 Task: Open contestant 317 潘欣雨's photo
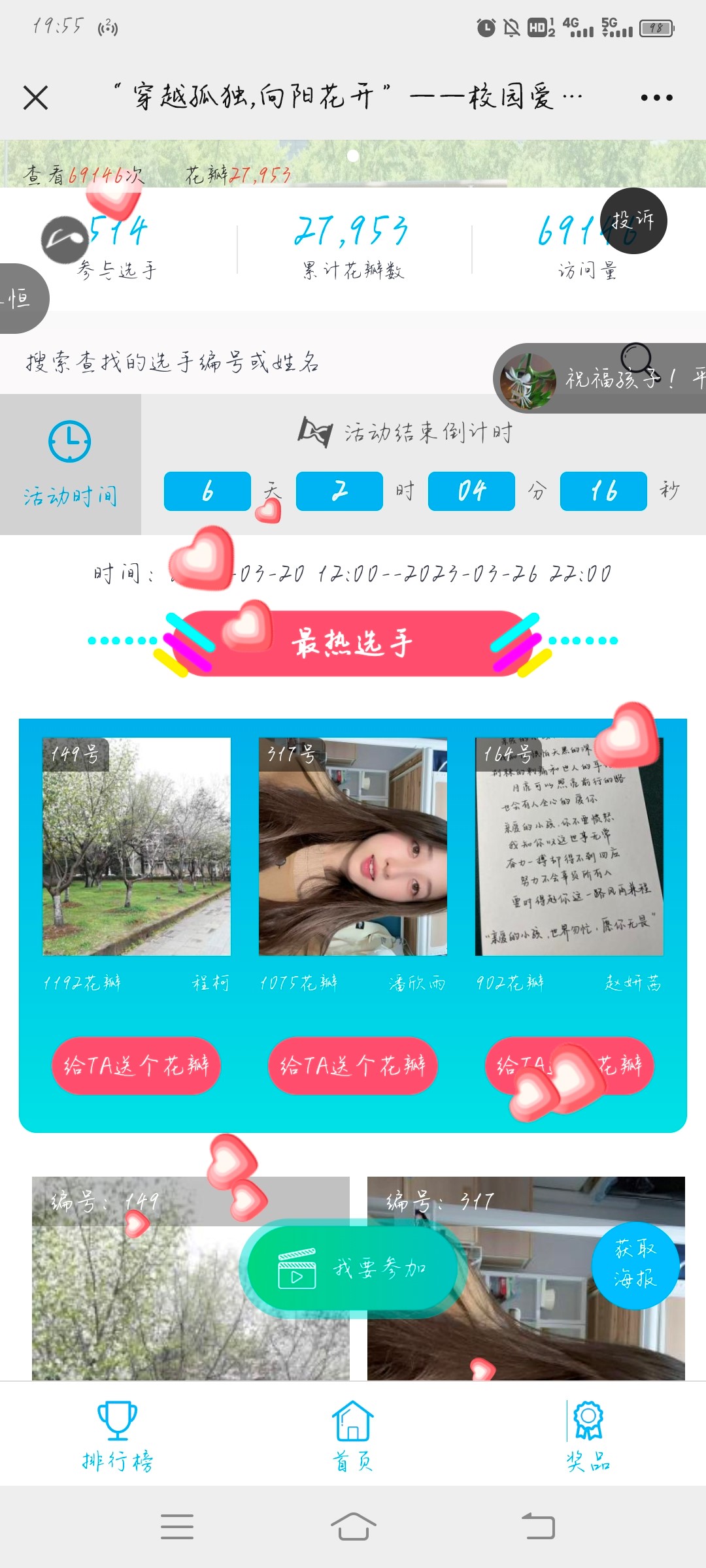point(353,846)
